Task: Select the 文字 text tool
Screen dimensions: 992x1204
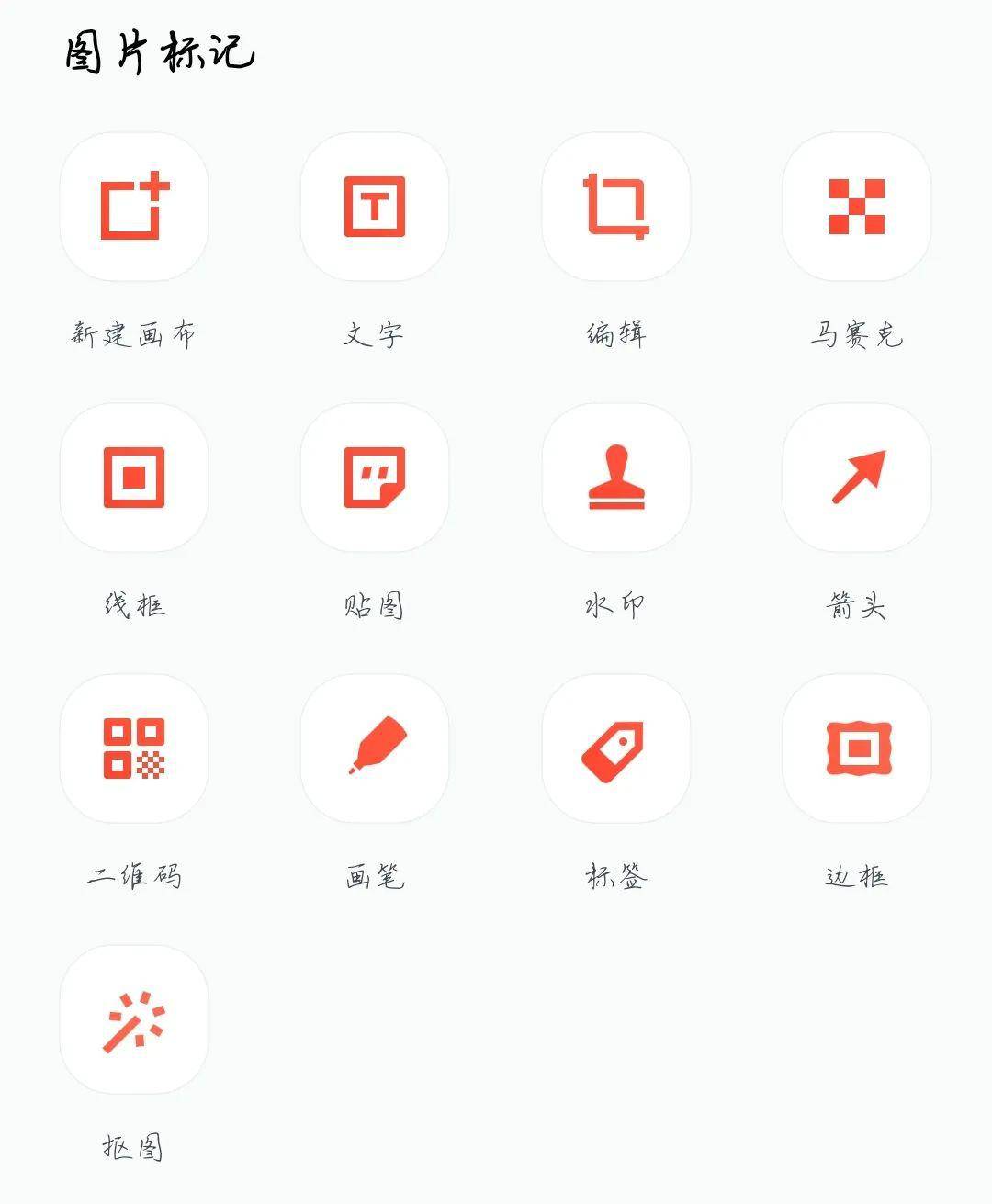Action: (x=375, y=207)
